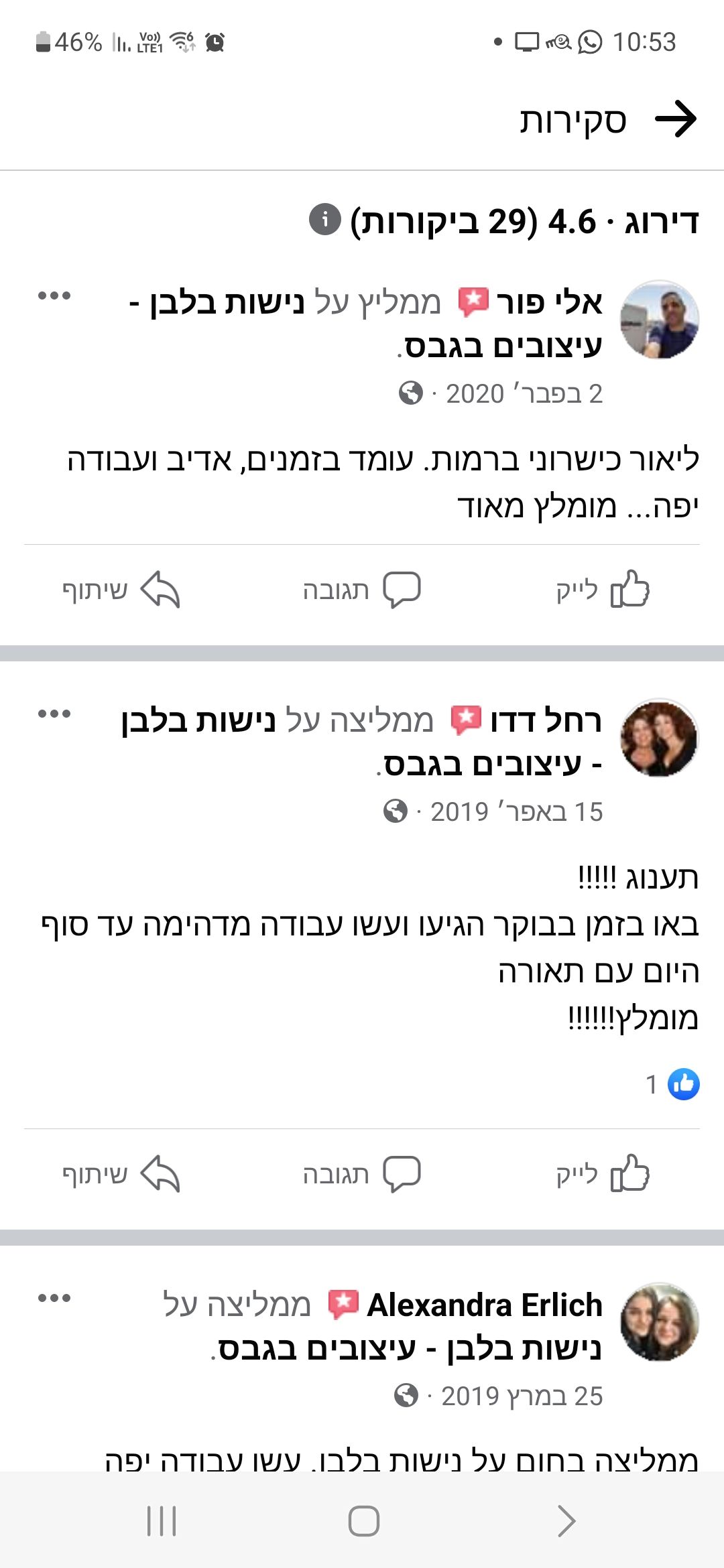Viewport: 724px width, 1568px height.
Task: Like אלי פור's review
Action: click(x=603, y=590)
